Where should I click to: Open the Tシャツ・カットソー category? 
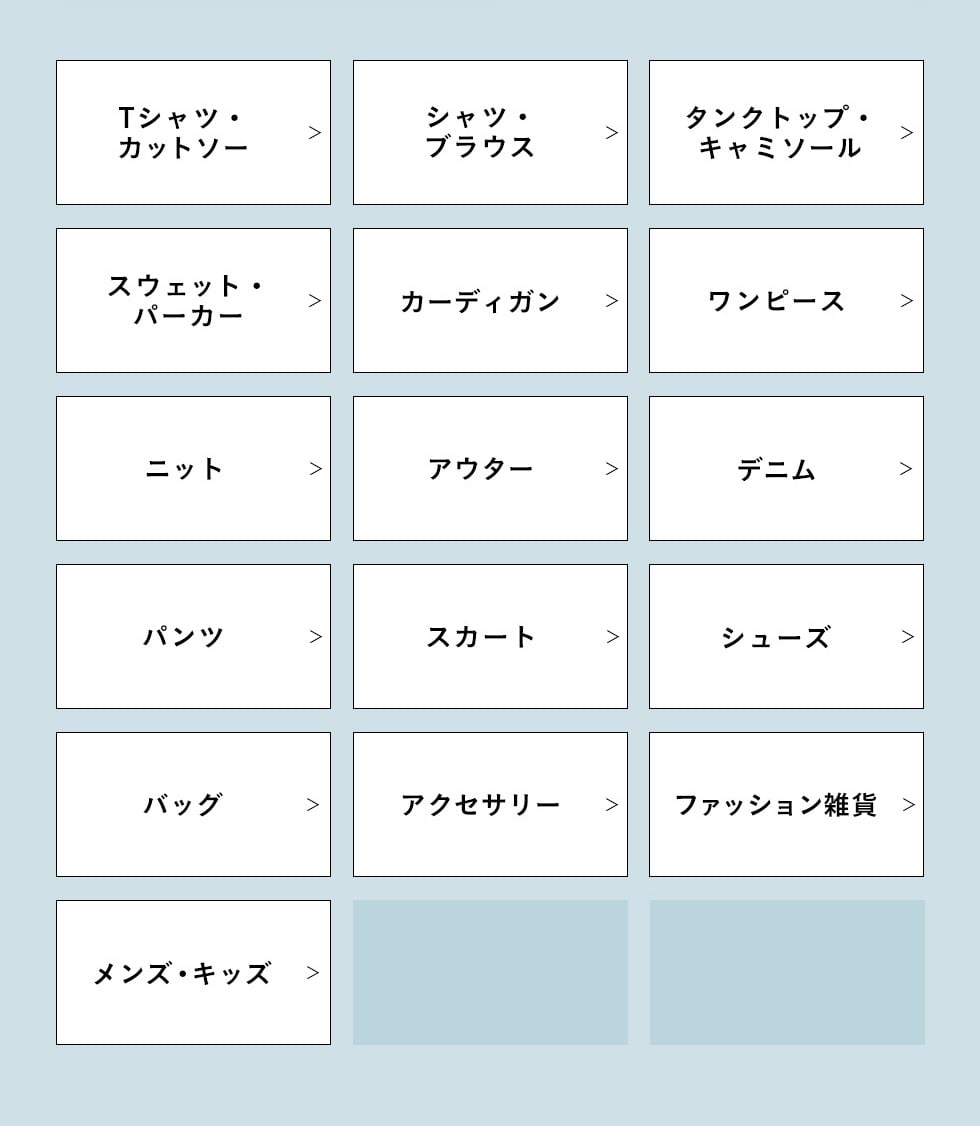click(x=193, y=133)
